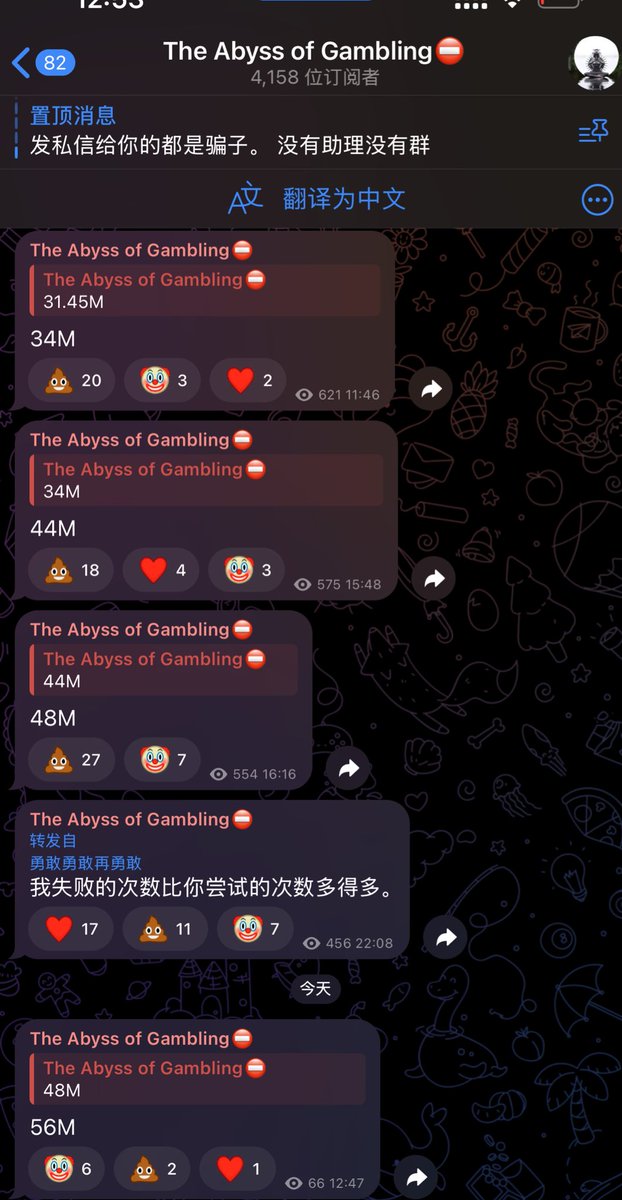Translate messages with 翻译为中文
The height and width of the screenshot is (1200, 622).
(318, 199)
